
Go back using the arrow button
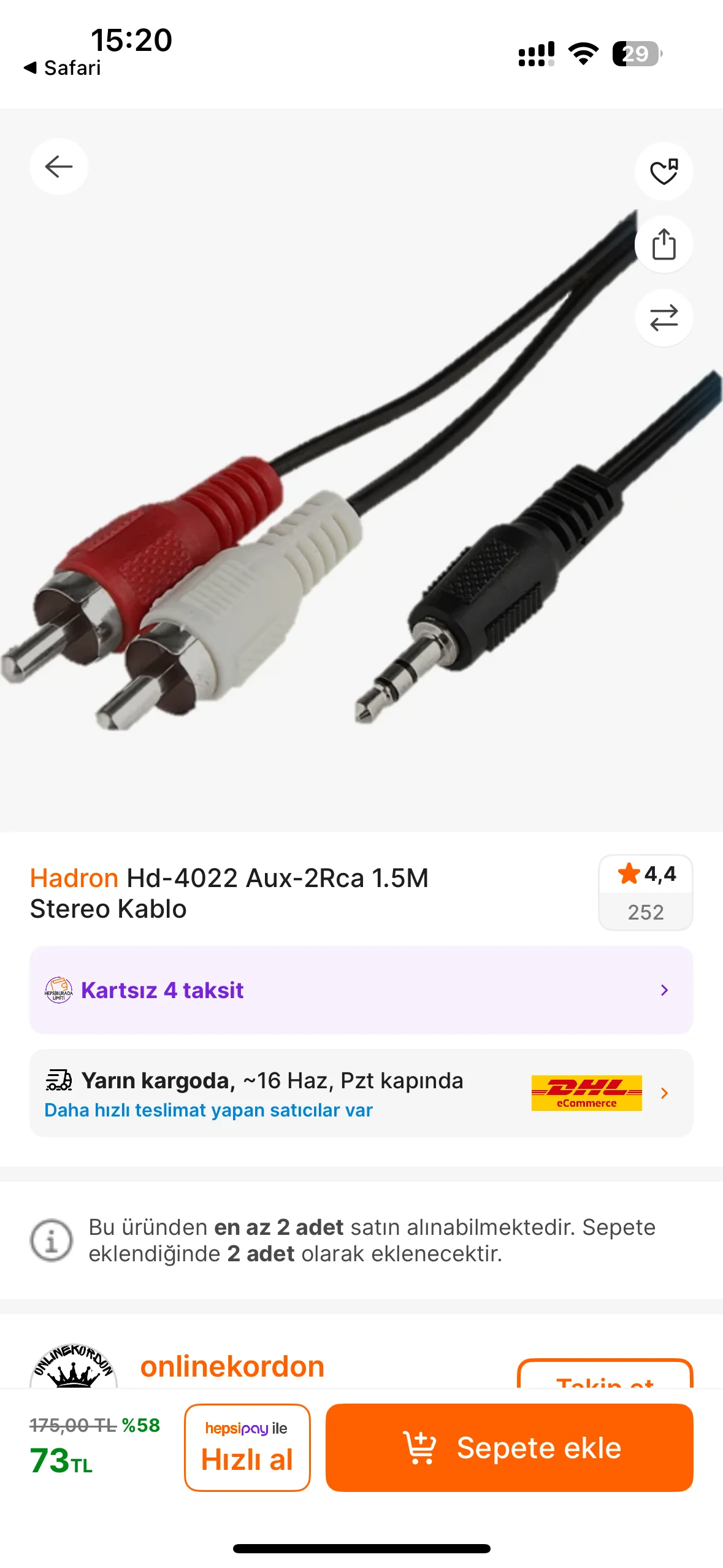click(x=59, y=167)
